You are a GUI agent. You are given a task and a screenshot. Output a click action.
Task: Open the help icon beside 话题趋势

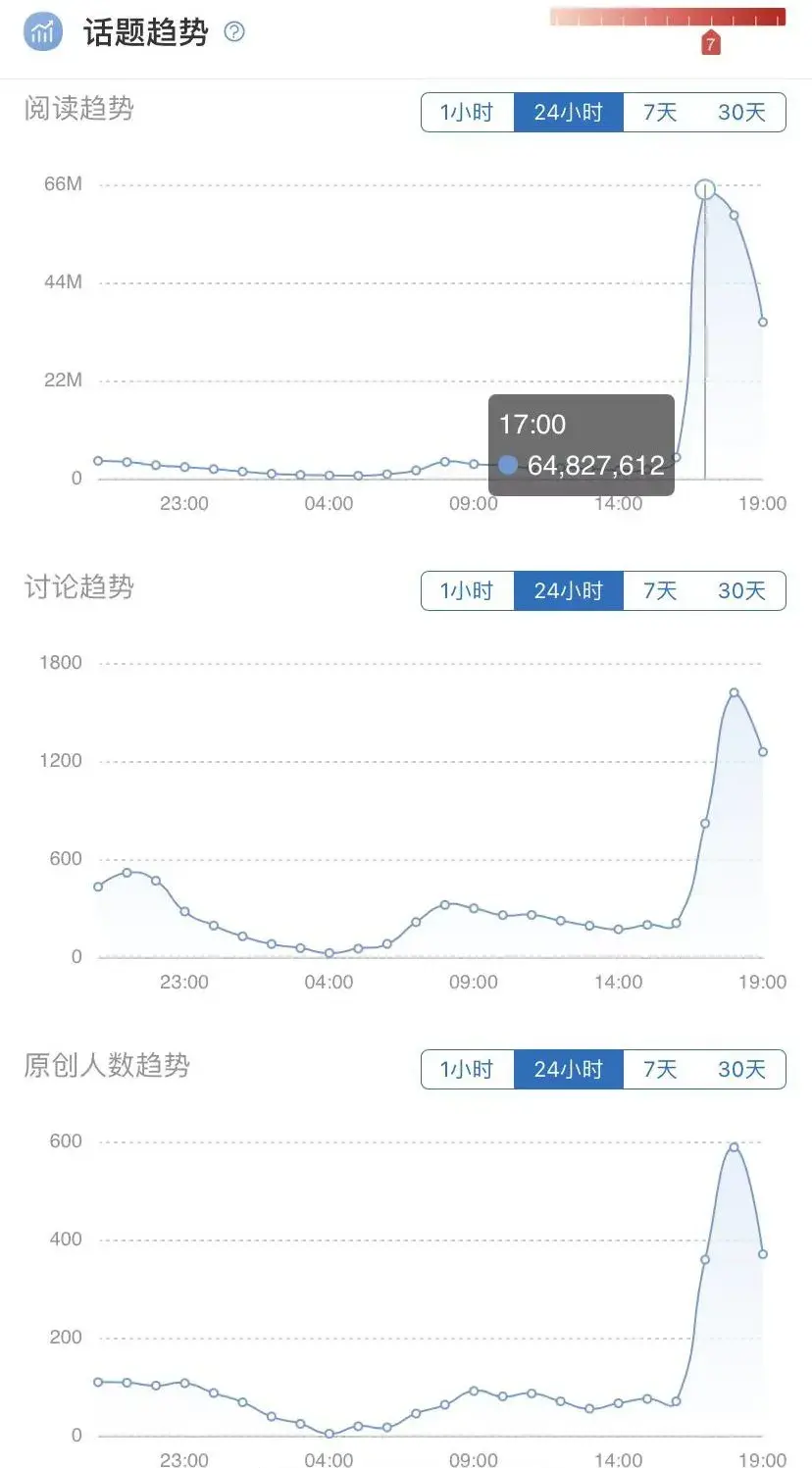click(x=234, y=32)
